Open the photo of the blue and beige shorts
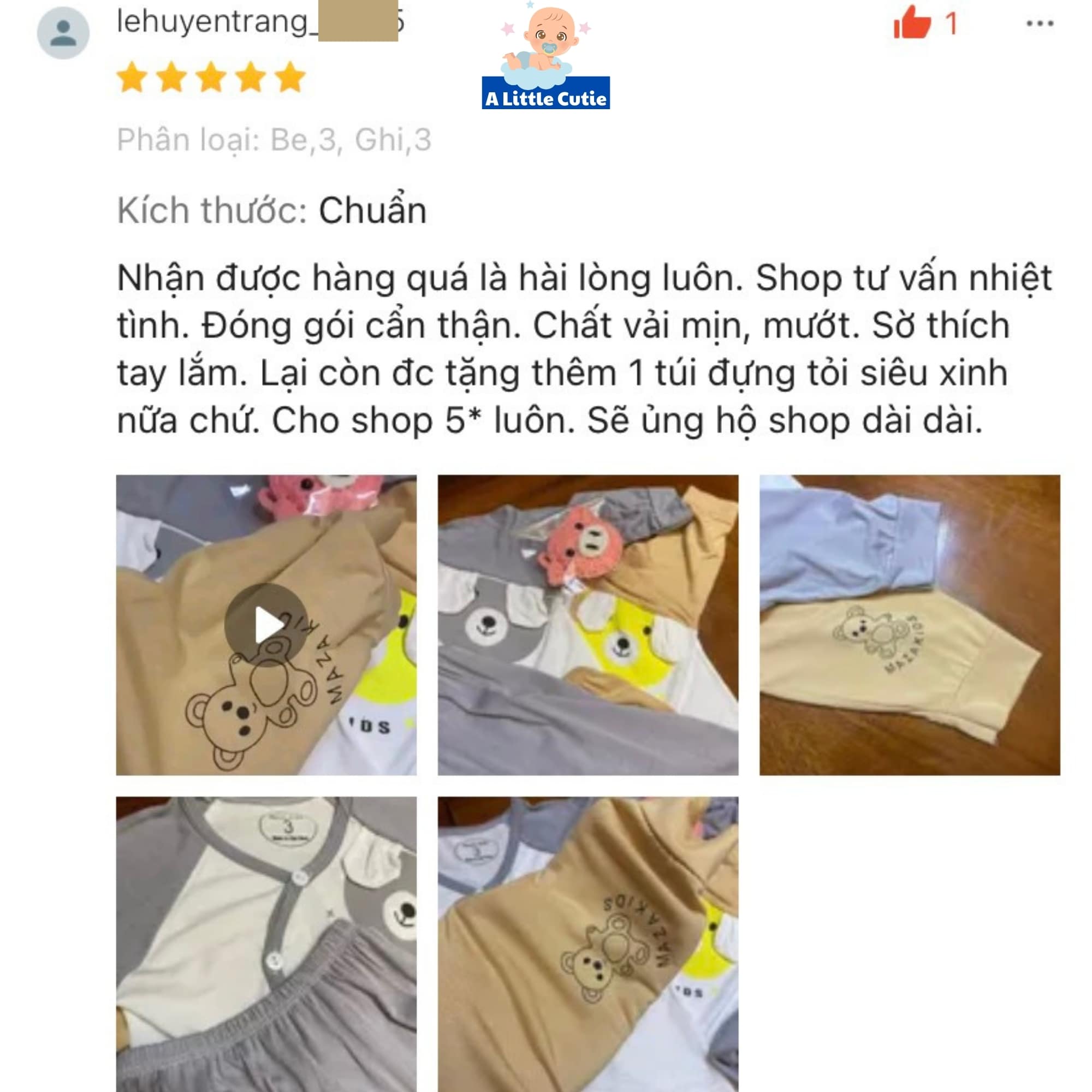The image size is (1092, 1092). (x=910, y=625)
